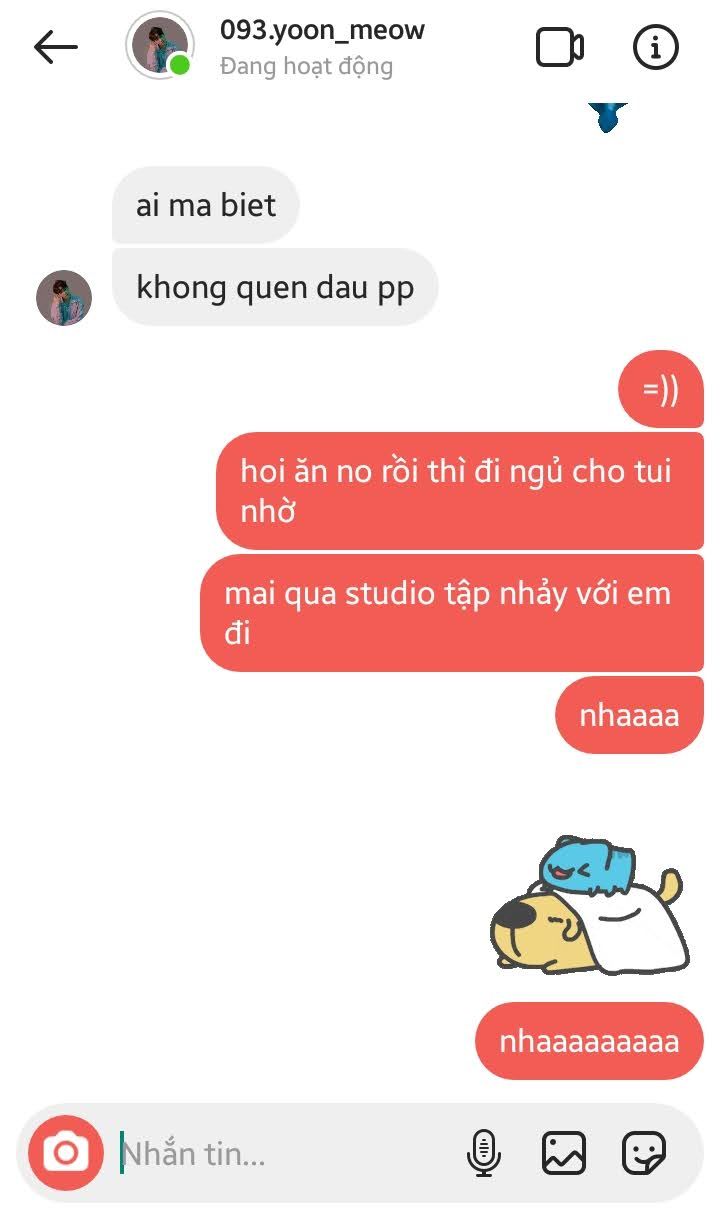Image resolution: width=720 pixels, height=1219 pixels.
Task: Open conversation info details
Action: (x=656, y=47)
